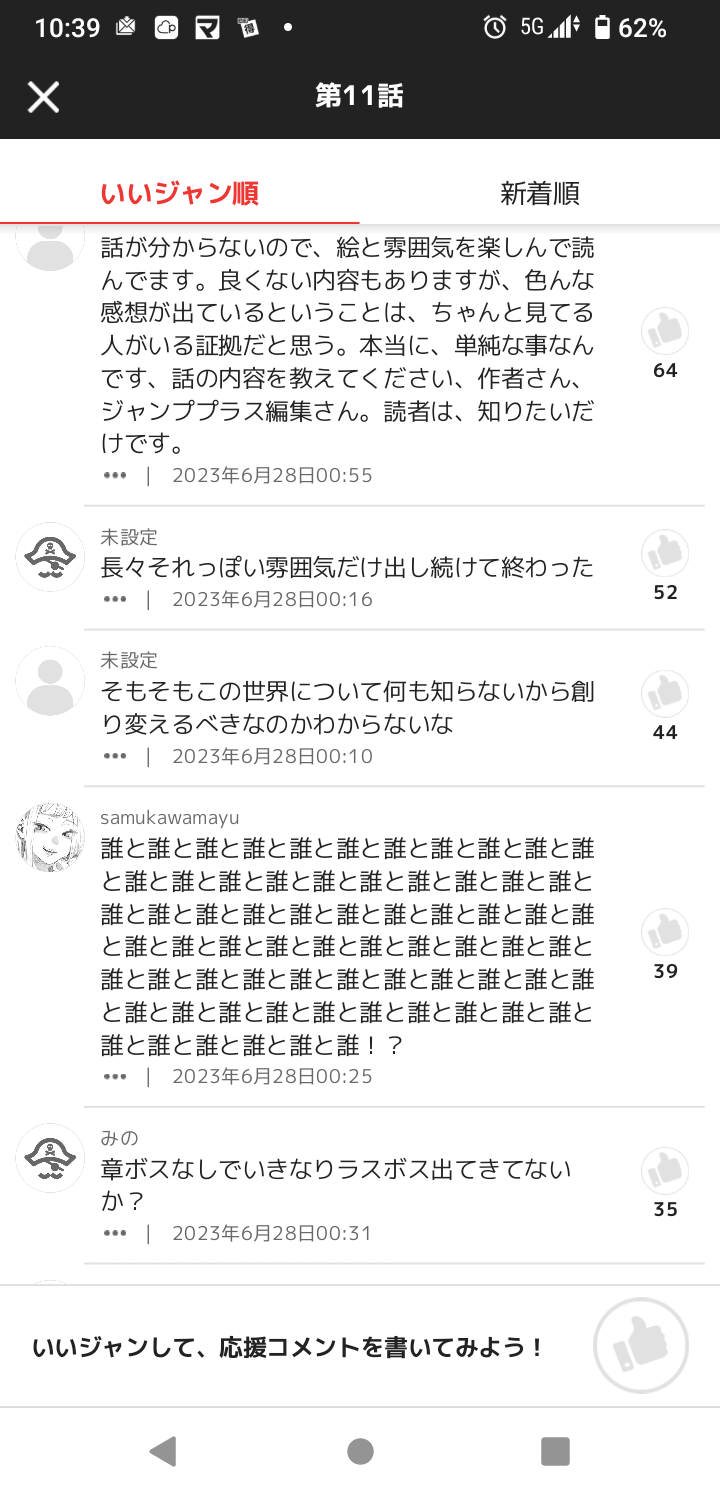This screenshot has height=1496, width=720.
Task: Open samukawamayu's profile avatar
Action: [x=50, y=837]
